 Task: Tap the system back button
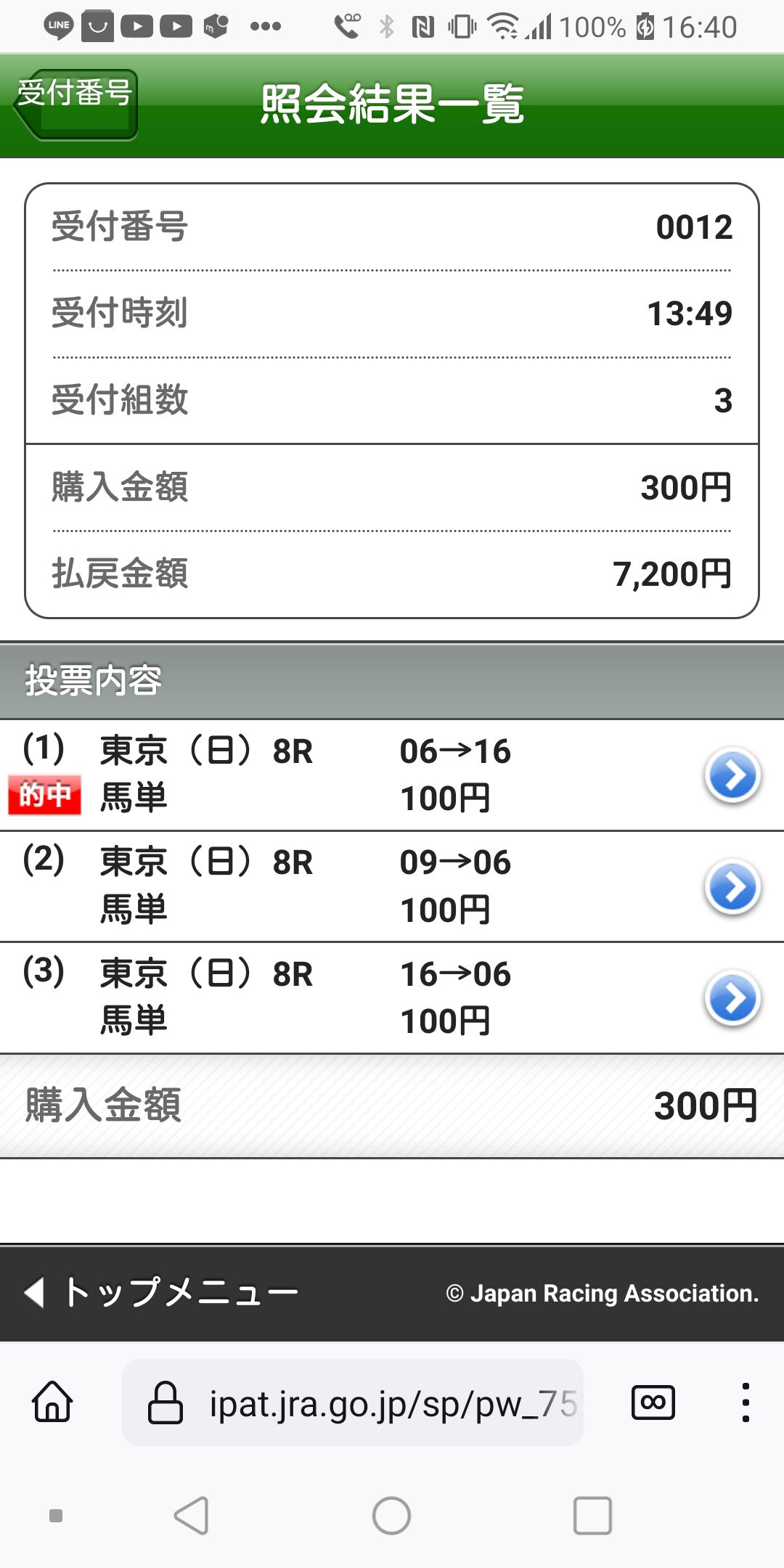tap(192, 1516)
